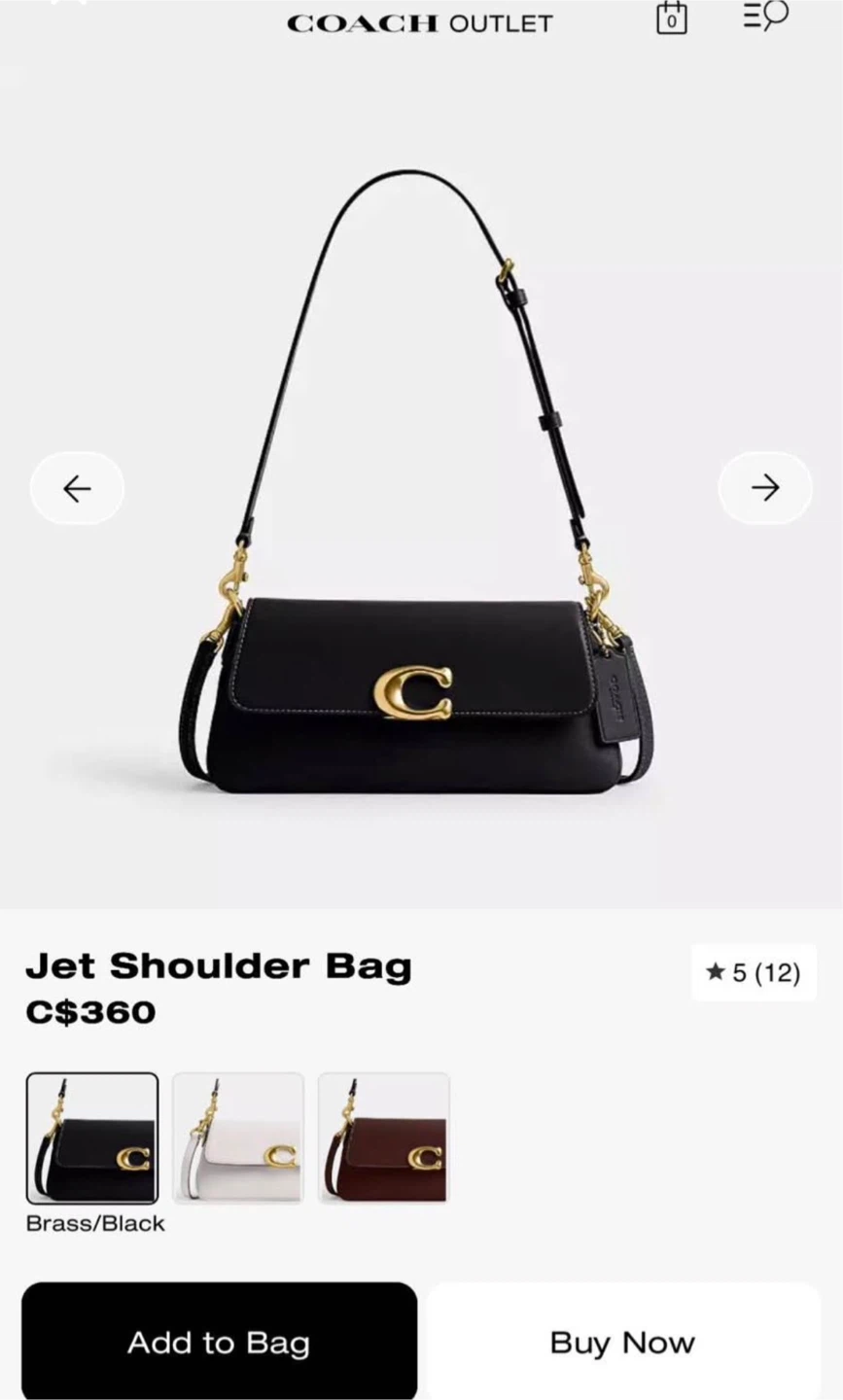
Task: Choose the dark brown bag color option
Action: [384, 1137]
